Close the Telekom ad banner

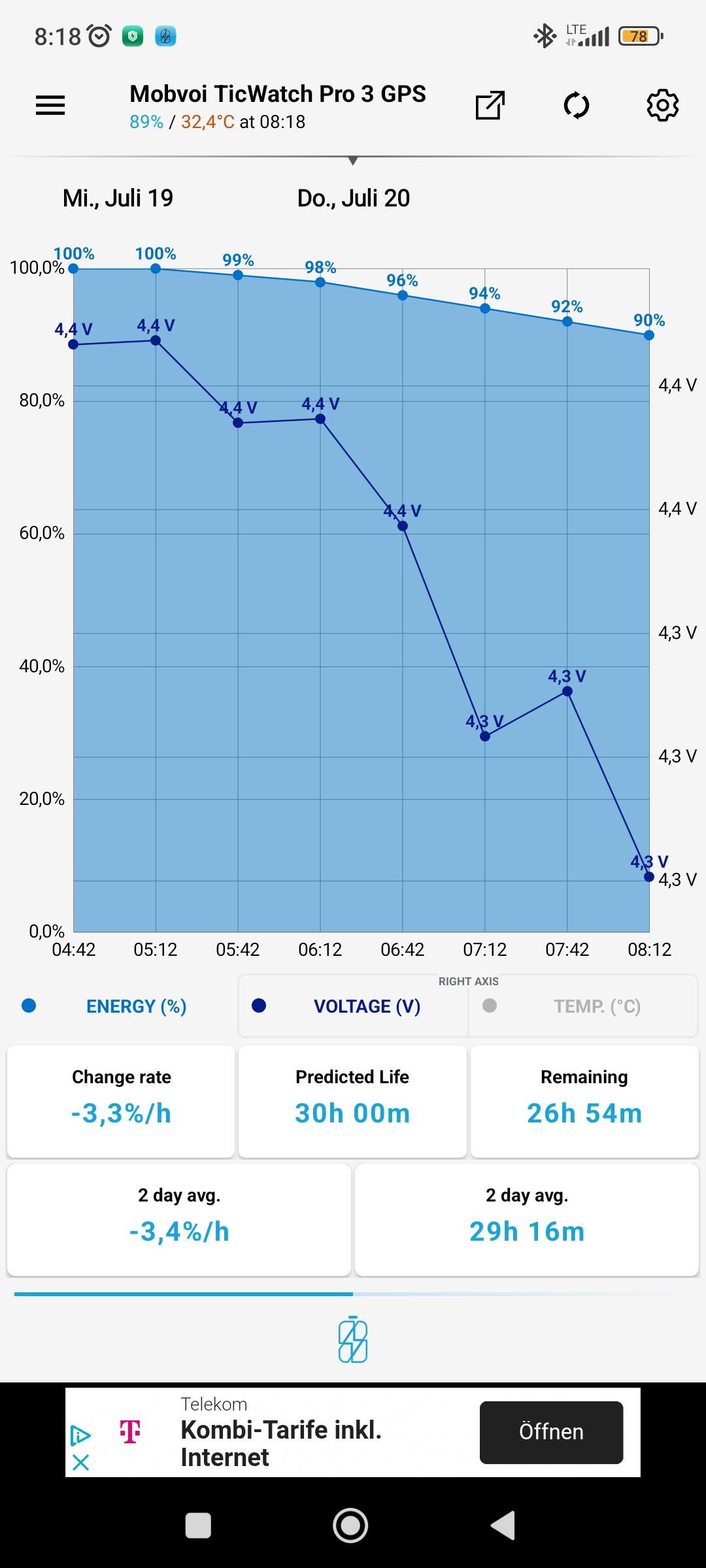80,1462
